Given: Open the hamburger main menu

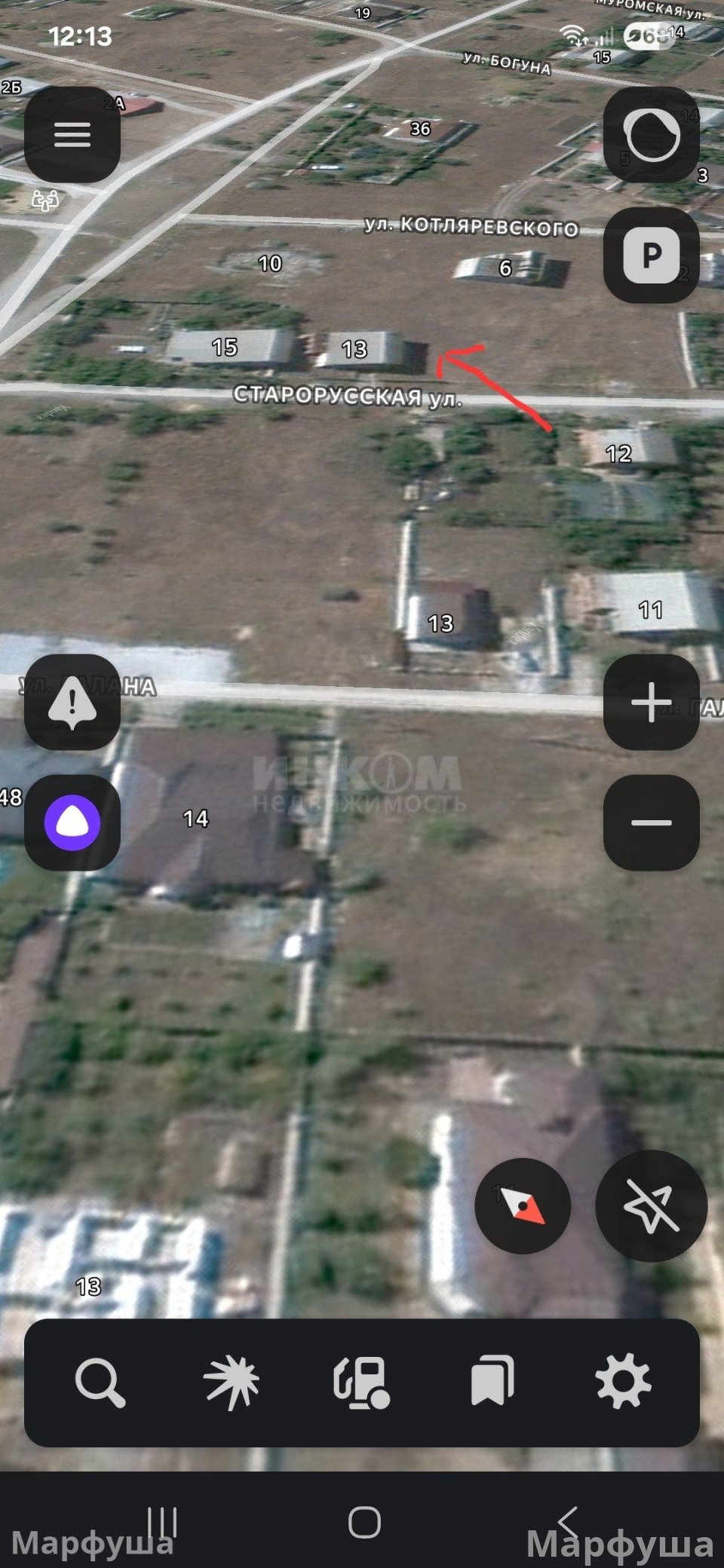Looking at the screenshot, I should [x=72, y=136].
